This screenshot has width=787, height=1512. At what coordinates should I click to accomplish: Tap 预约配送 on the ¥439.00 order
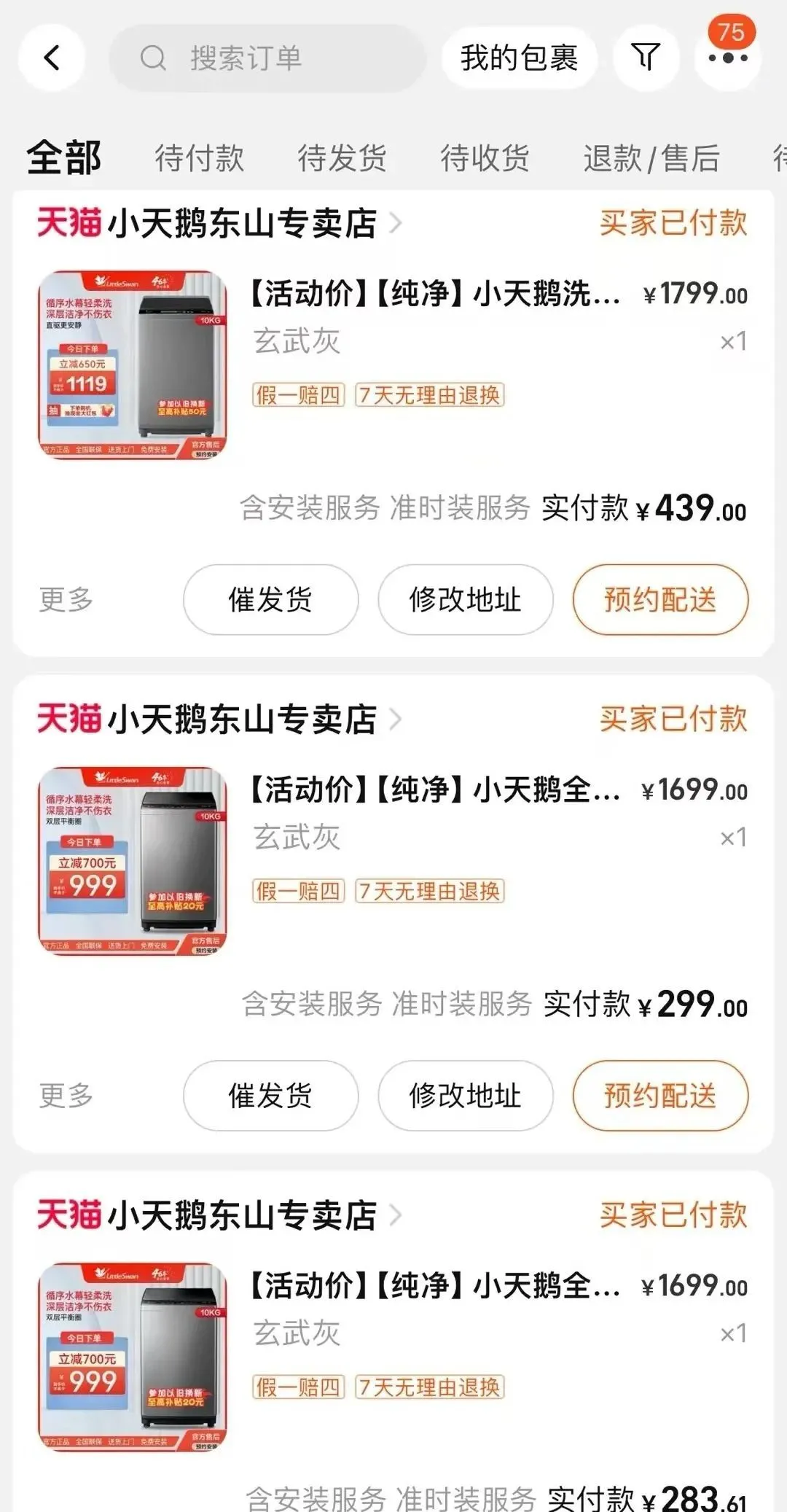click(x=660, y=599)
